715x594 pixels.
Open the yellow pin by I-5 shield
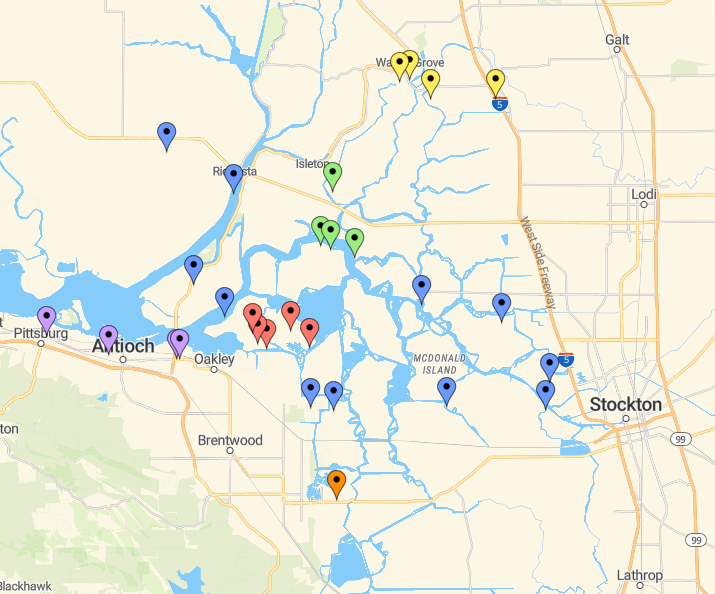[495, 81]
